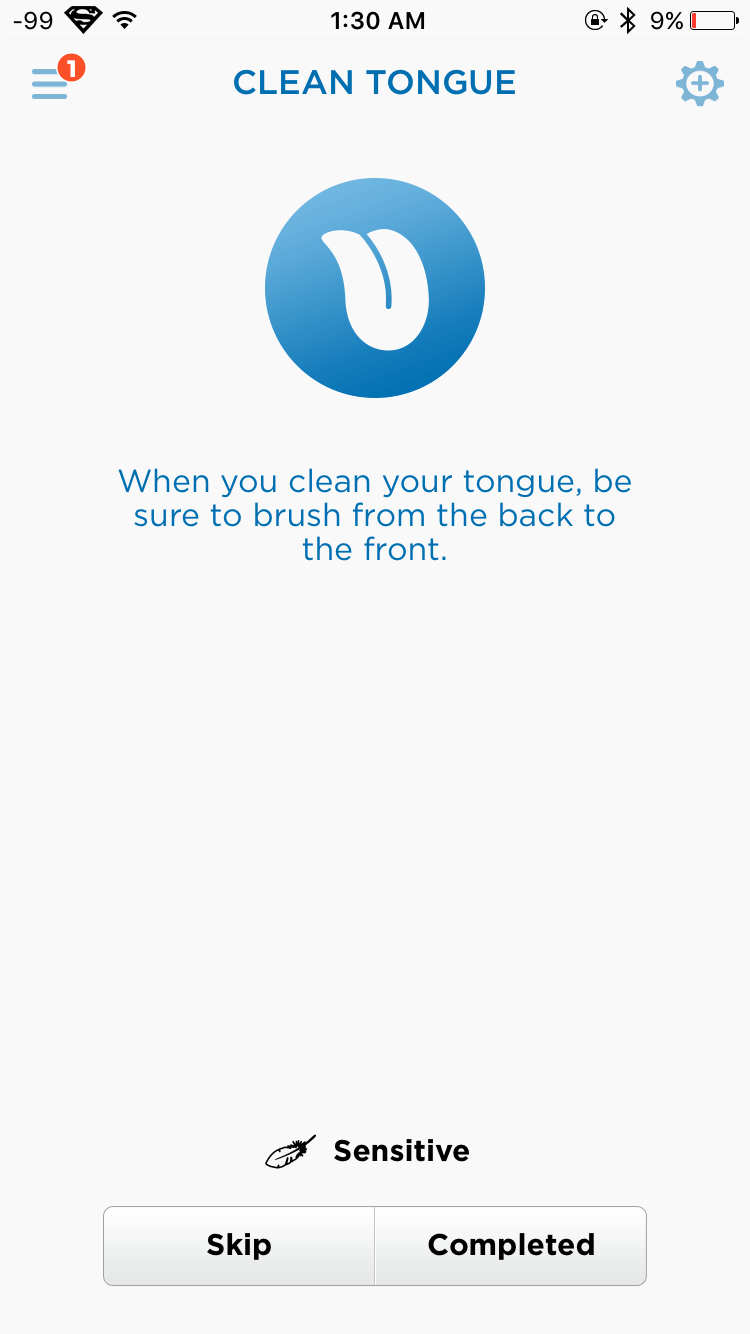Mark tongue cleaning as Completed

click(x=511, y=1245)
